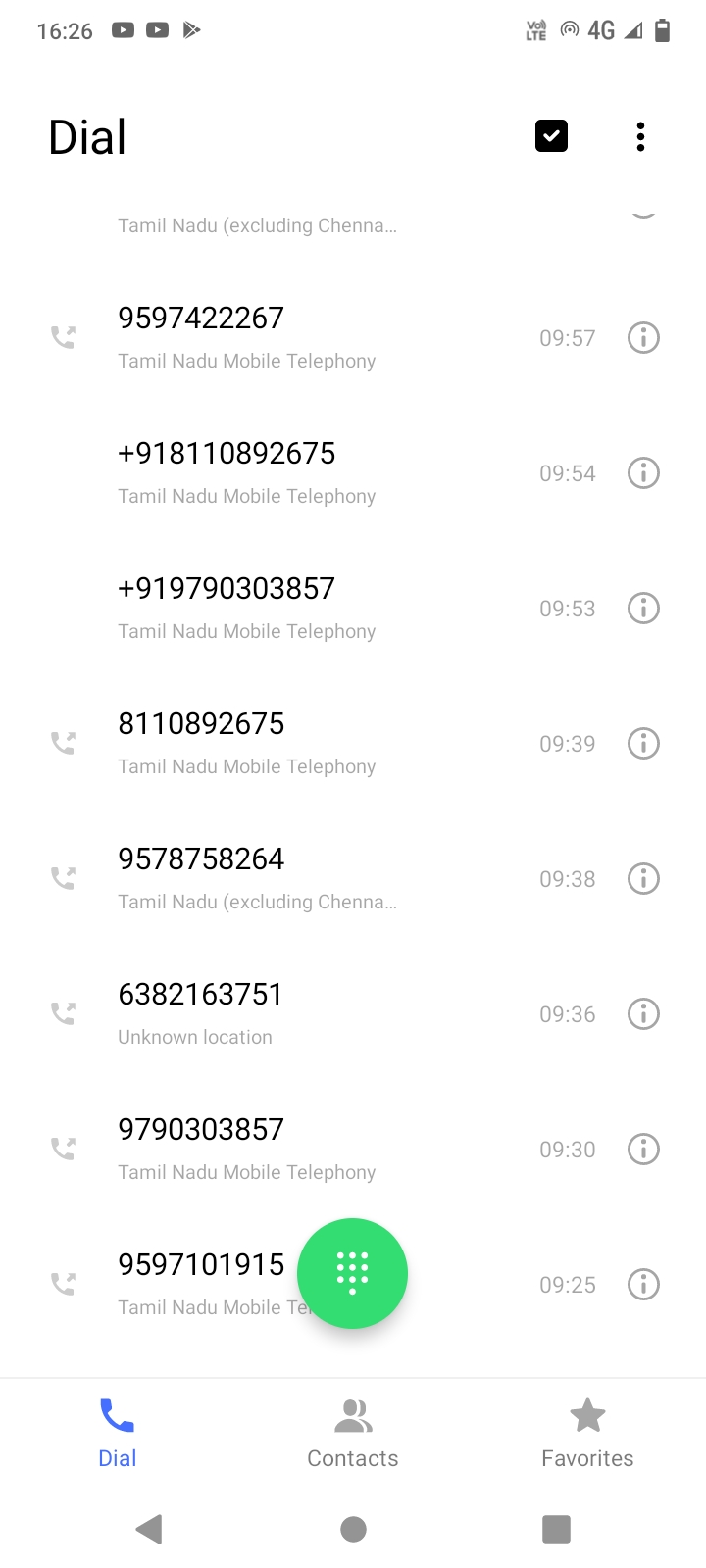Show info for the +918110892675 call
706x1568 pixels.
click(x=643, y=473)
